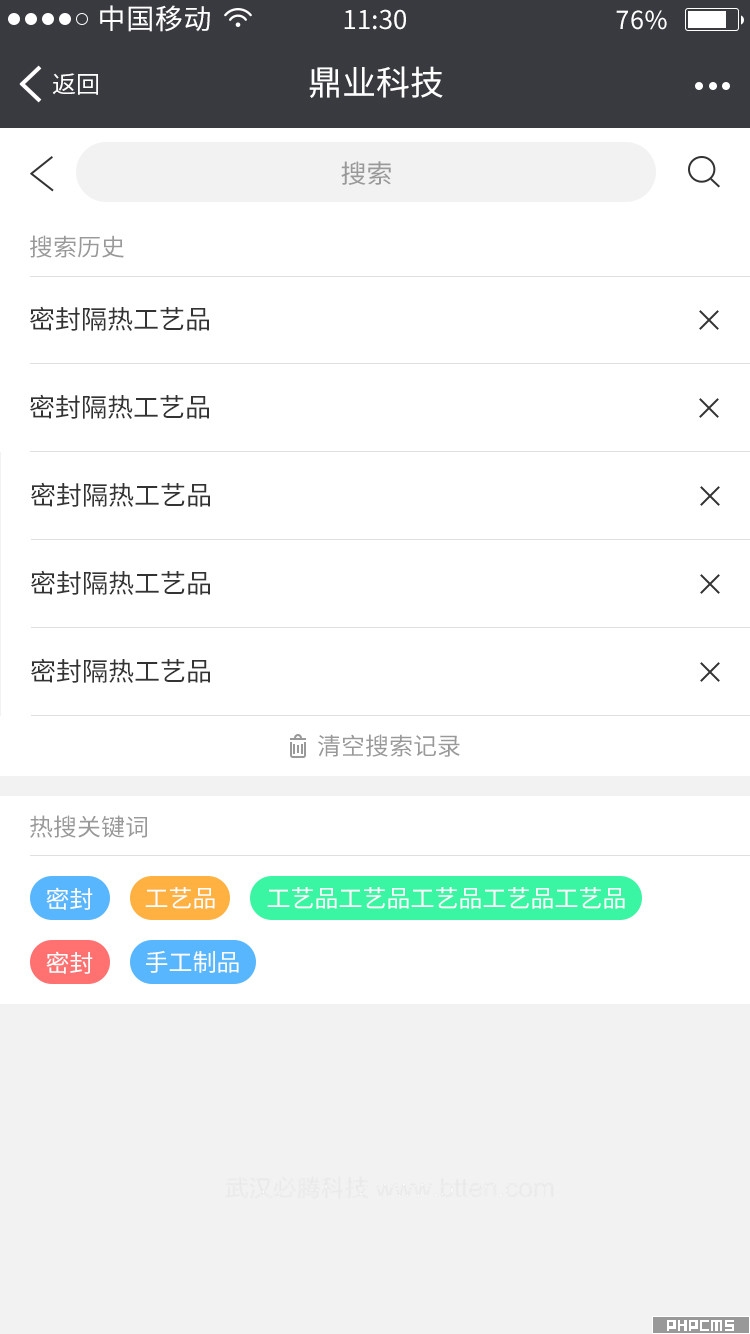Open the three-dot overflow menu
The width and height of the screenshot is (750, 1334).
pos(712,86)
